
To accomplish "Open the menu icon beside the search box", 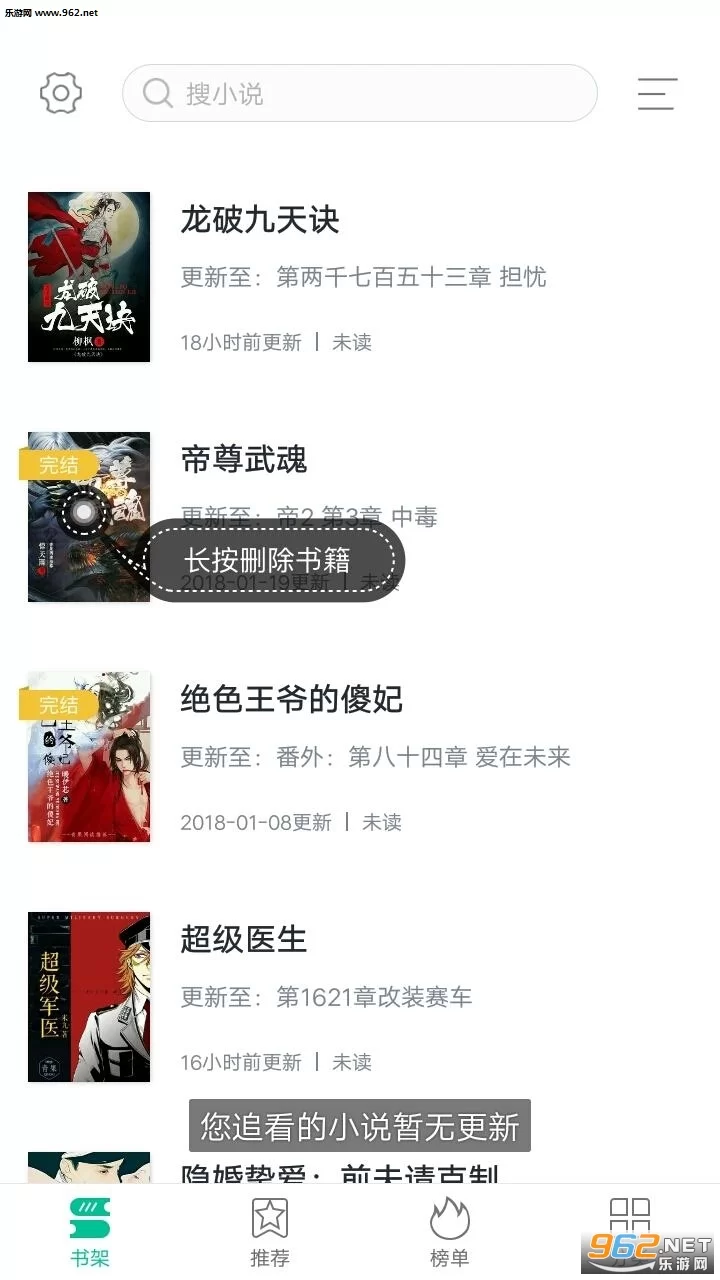I will click(657, 93).
